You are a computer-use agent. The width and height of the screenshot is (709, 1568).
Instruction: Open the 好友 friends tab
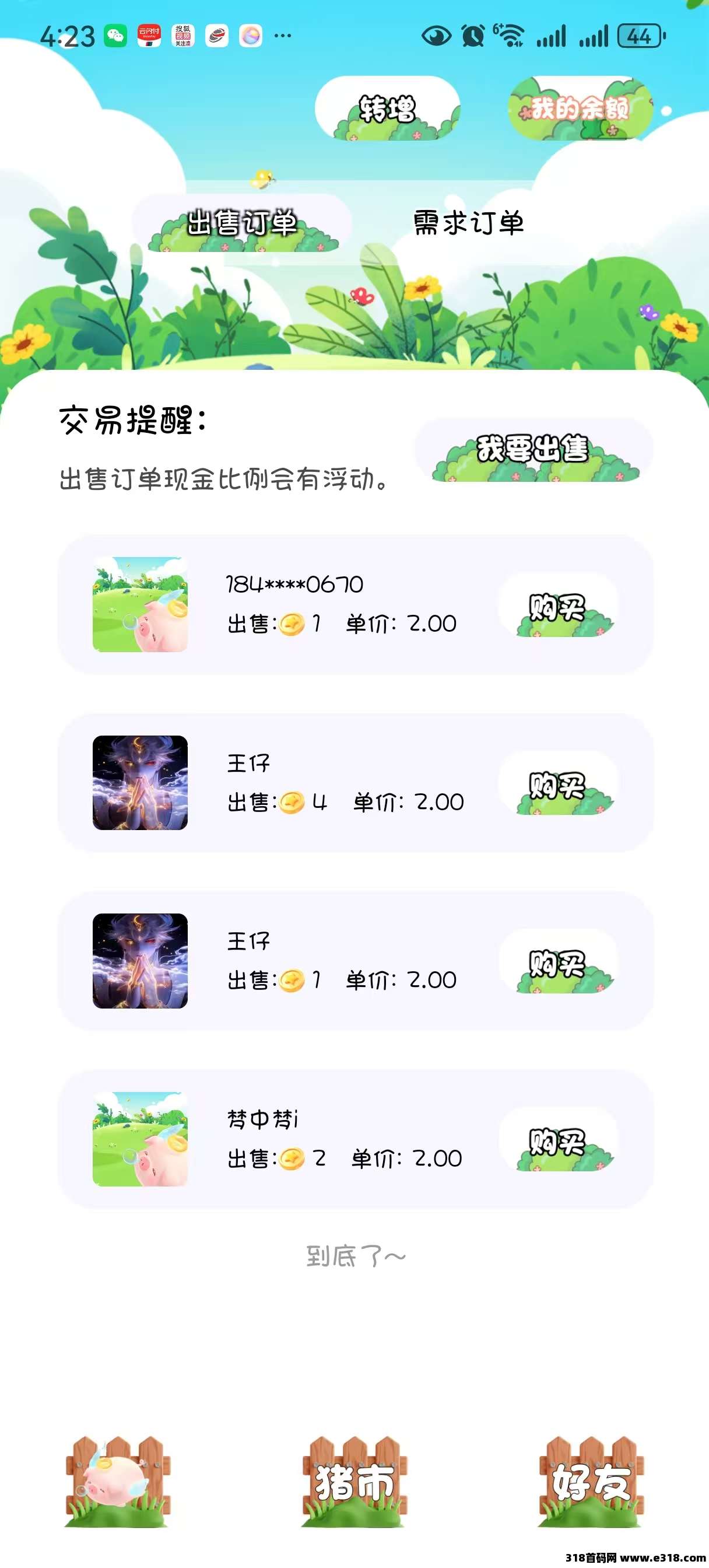(x=590, y=1482)
